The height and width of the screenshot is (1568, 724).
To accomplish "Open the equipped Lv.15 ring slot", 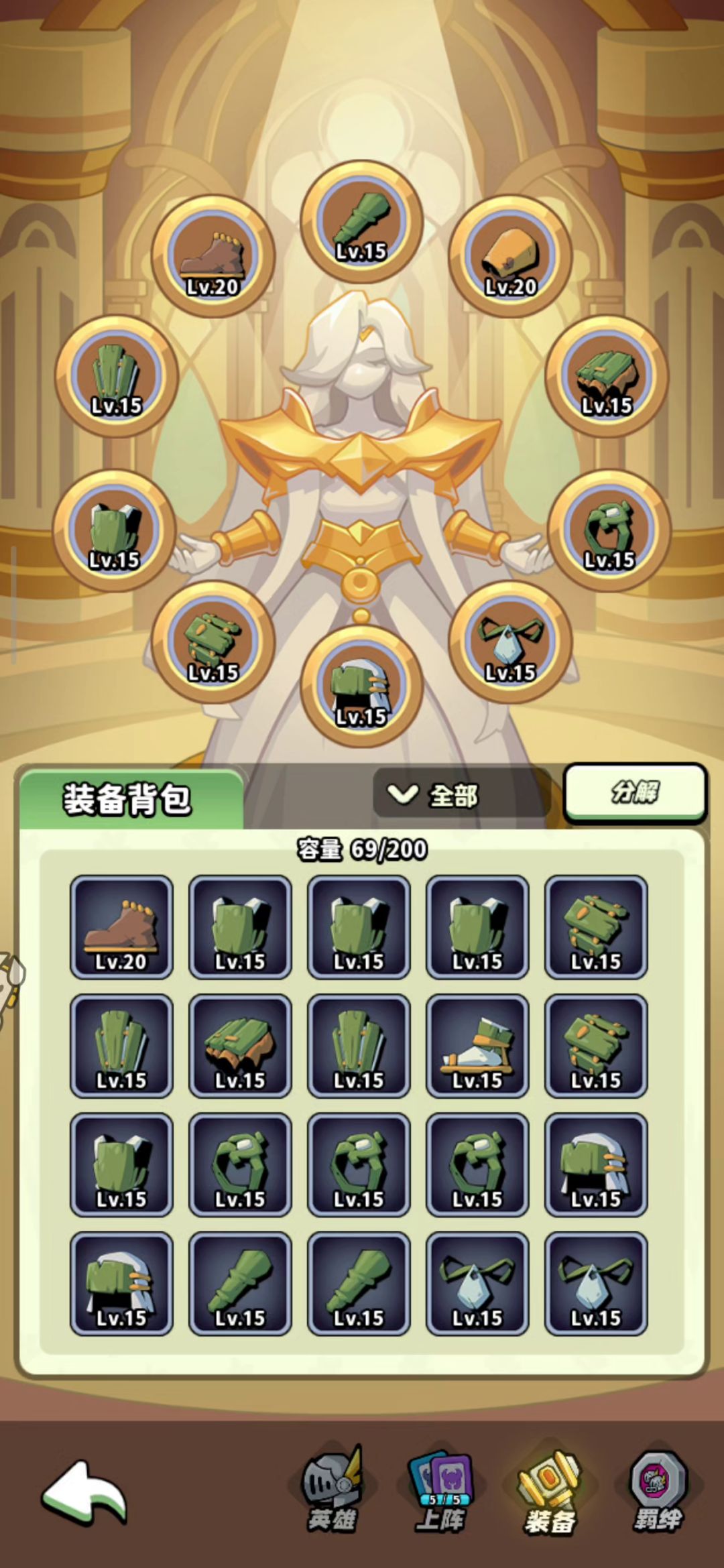I will point(609,530).
